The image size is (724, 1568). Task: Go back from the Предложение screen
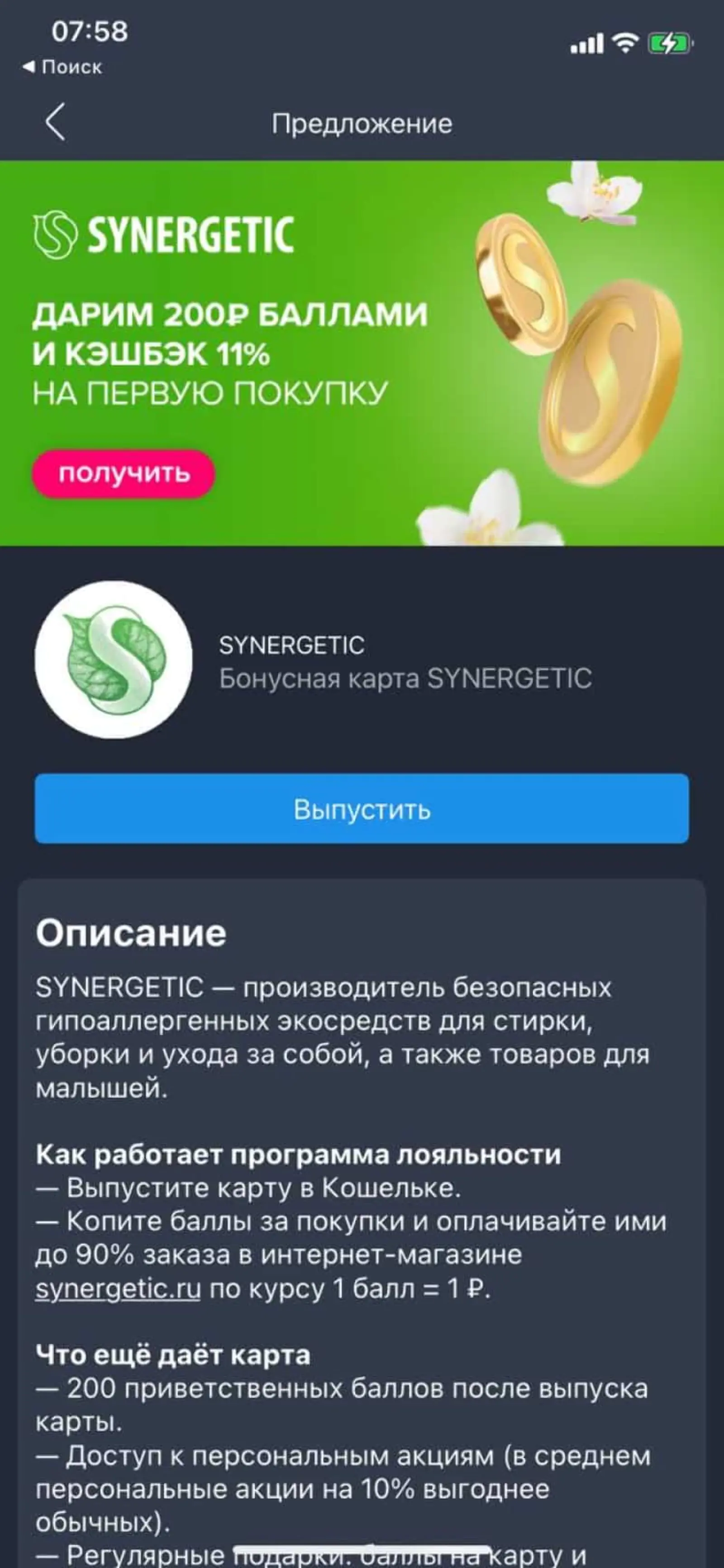pyautogui.click(x=55, y=122)
